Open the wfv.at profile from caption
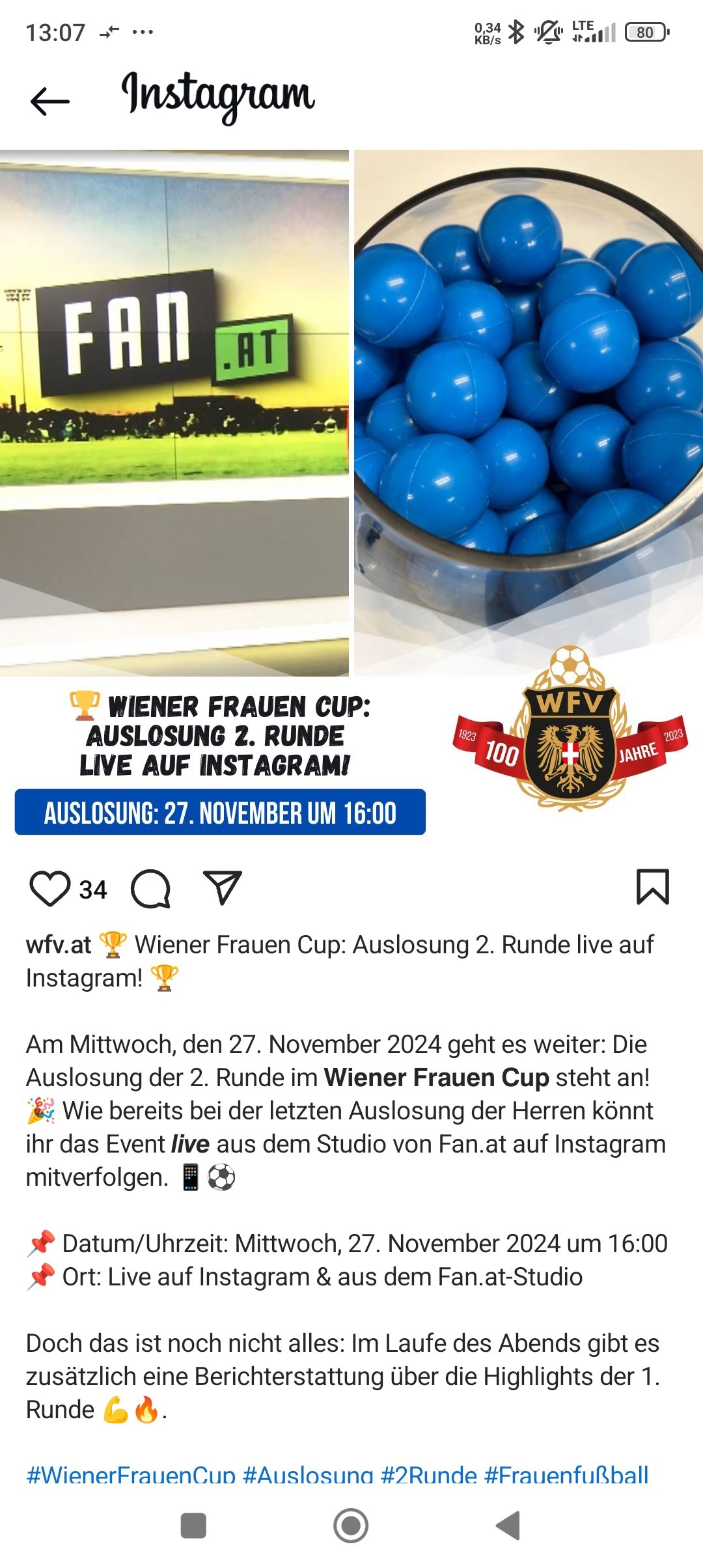The width and height of the screenshot is (703, 1568). coord(59,945)
